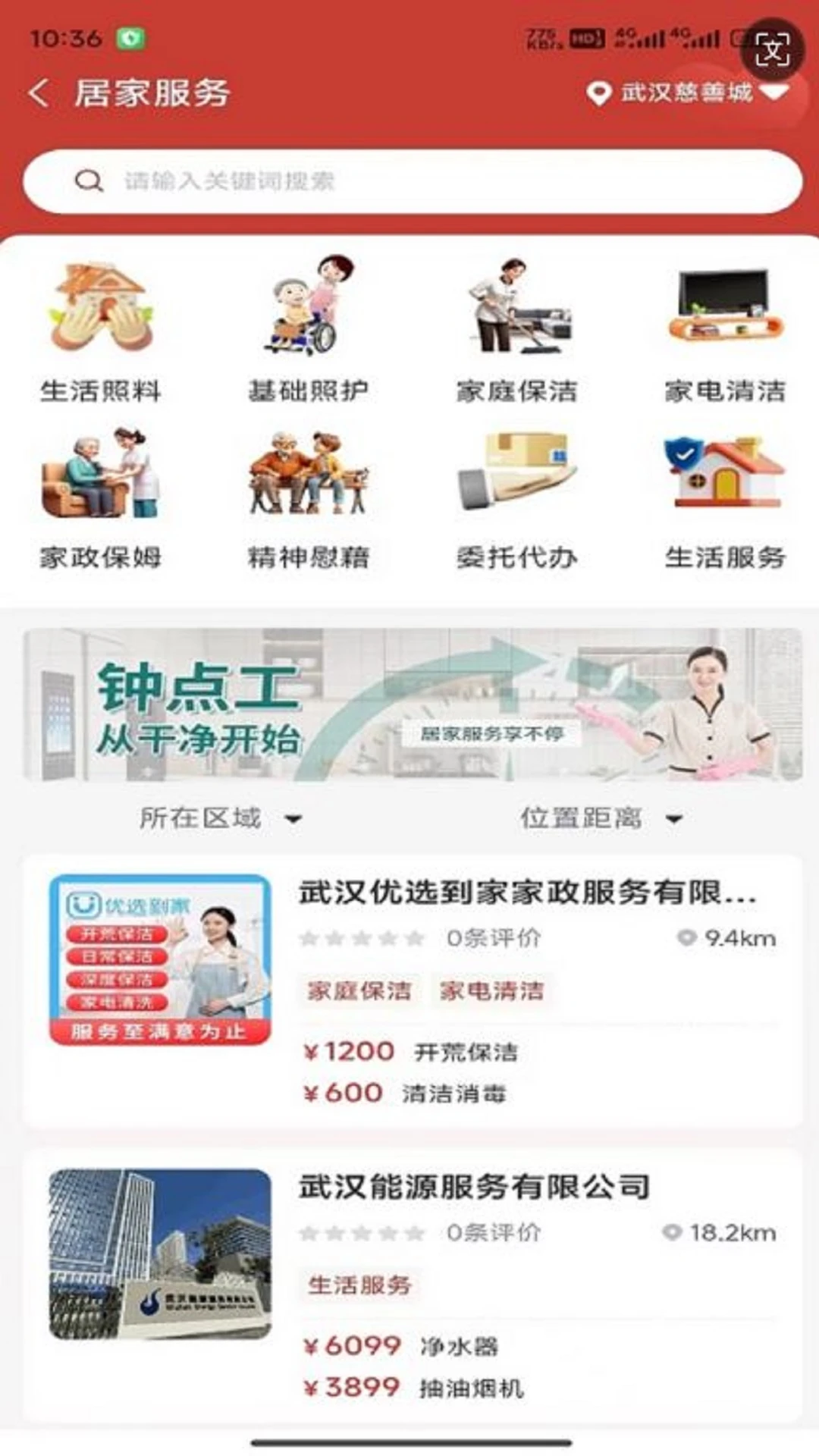Open the 基础照护 category

(309, 331)
